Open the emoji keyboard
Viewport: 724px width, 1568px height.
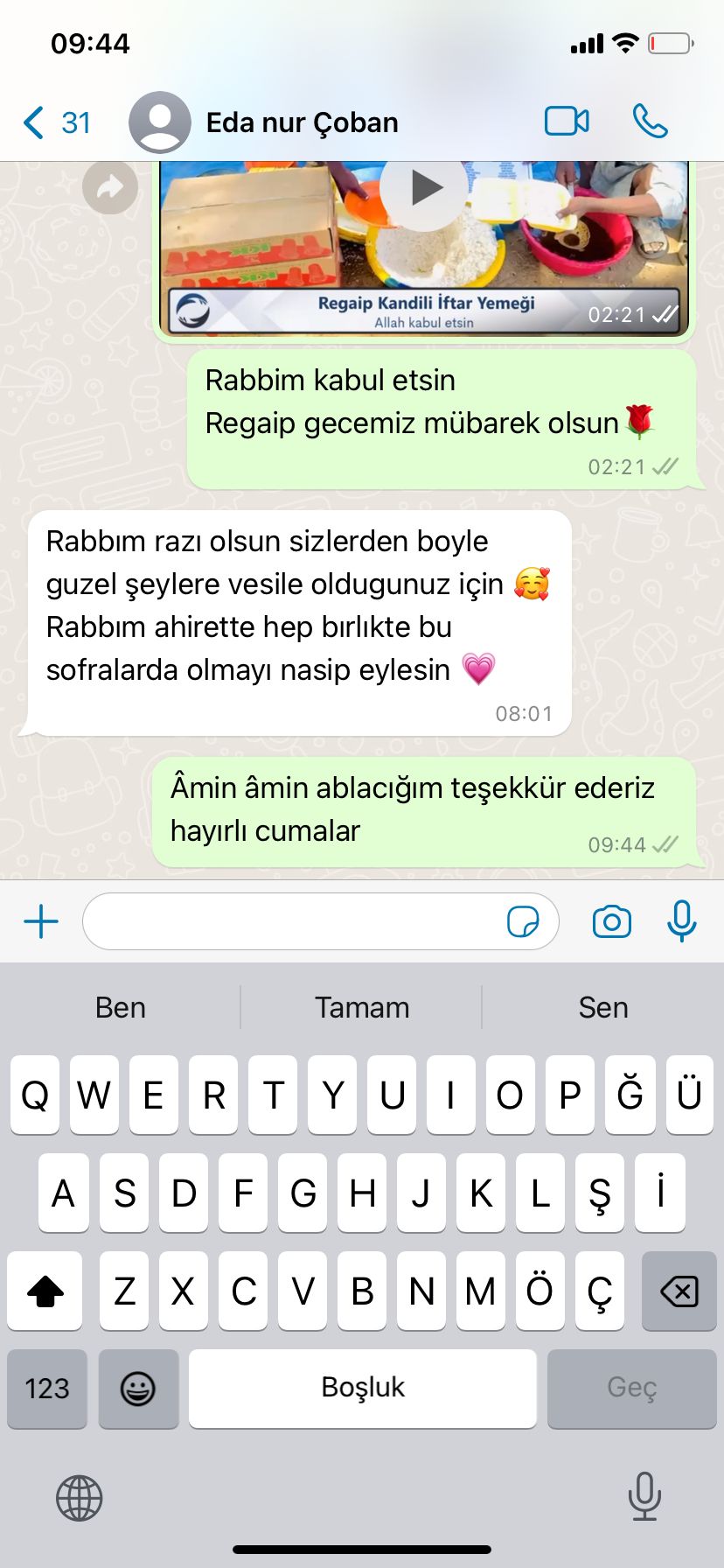pos(138,1388)
